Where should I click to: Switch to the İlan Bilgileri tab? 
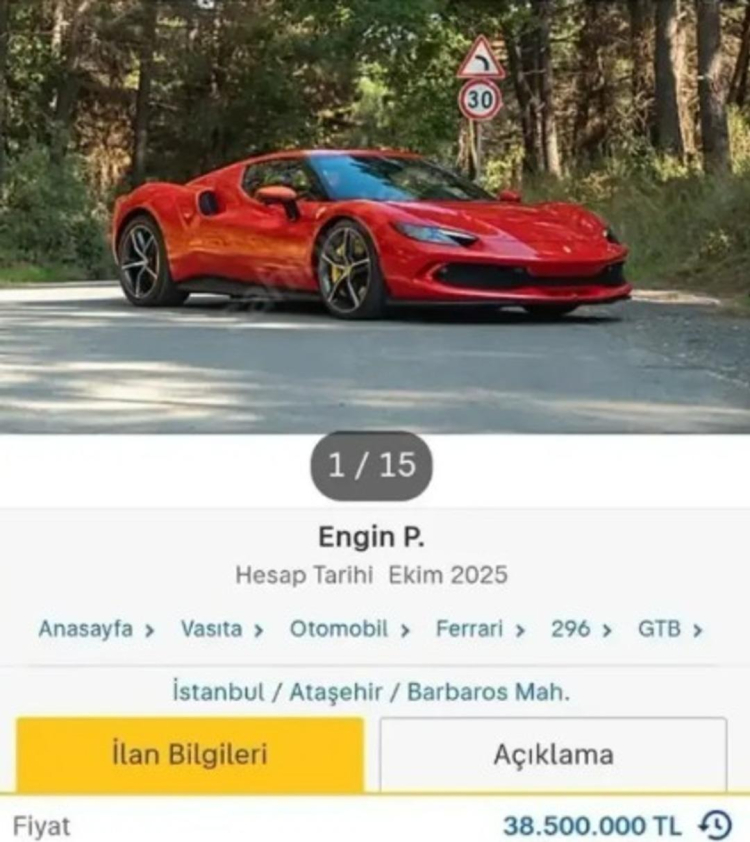click(x=190, y=754)
